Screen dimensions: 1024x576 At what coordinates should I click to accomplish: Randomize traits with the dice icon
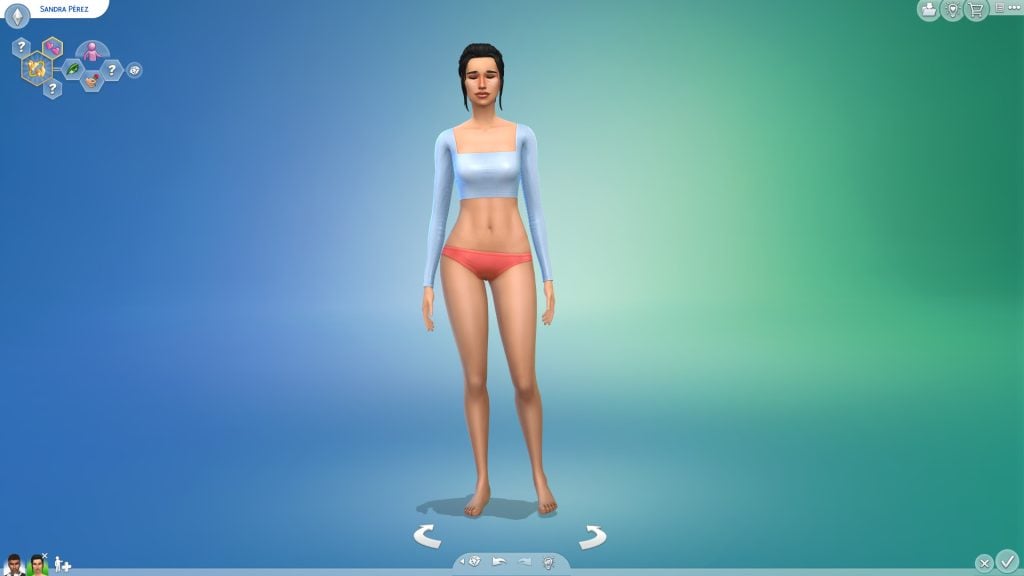[x=134, y=70]
